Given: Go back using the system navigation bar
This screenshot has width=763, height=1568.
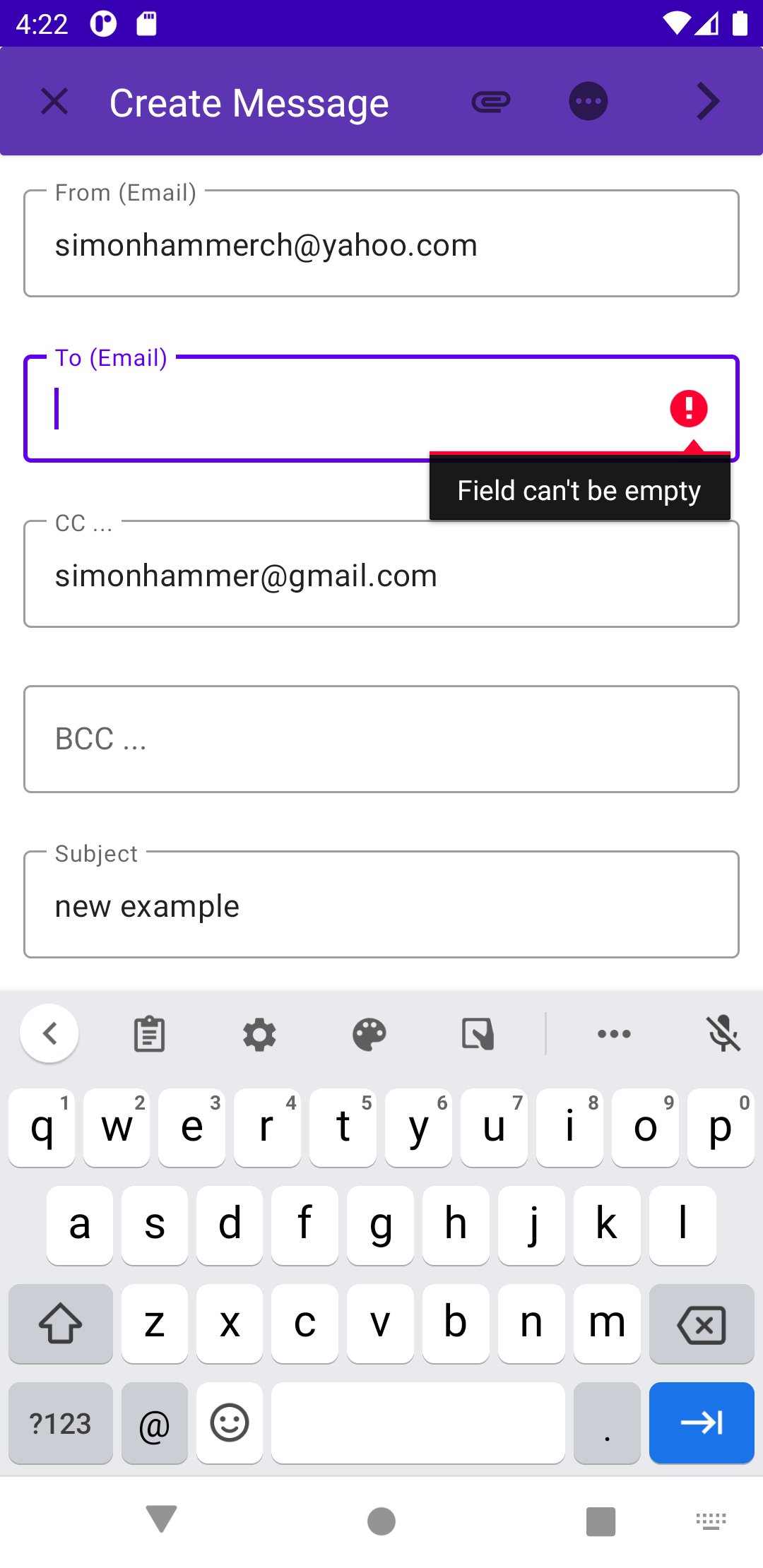Looking at the screenshot, I should click(162, 1519).
